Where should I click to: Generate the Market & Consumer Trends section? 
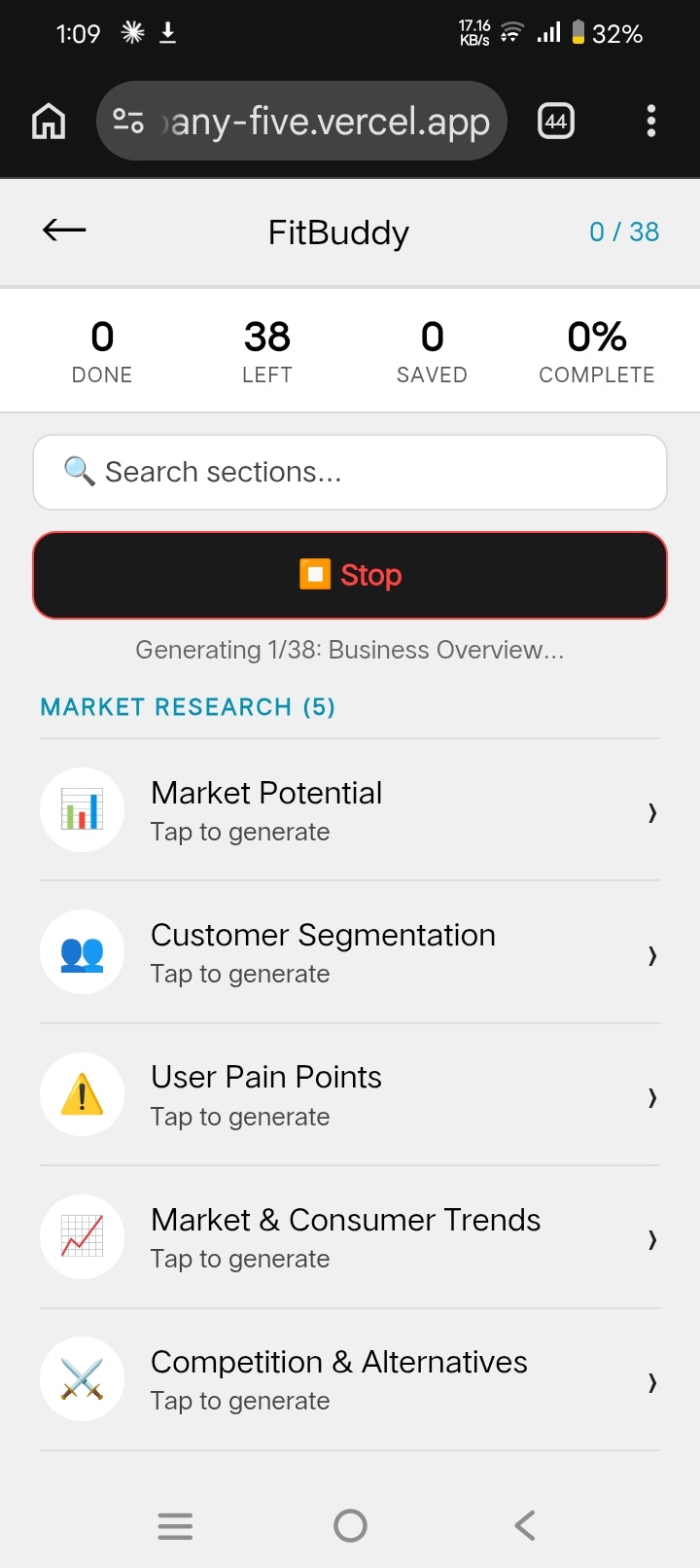(x=345, y=1236)
